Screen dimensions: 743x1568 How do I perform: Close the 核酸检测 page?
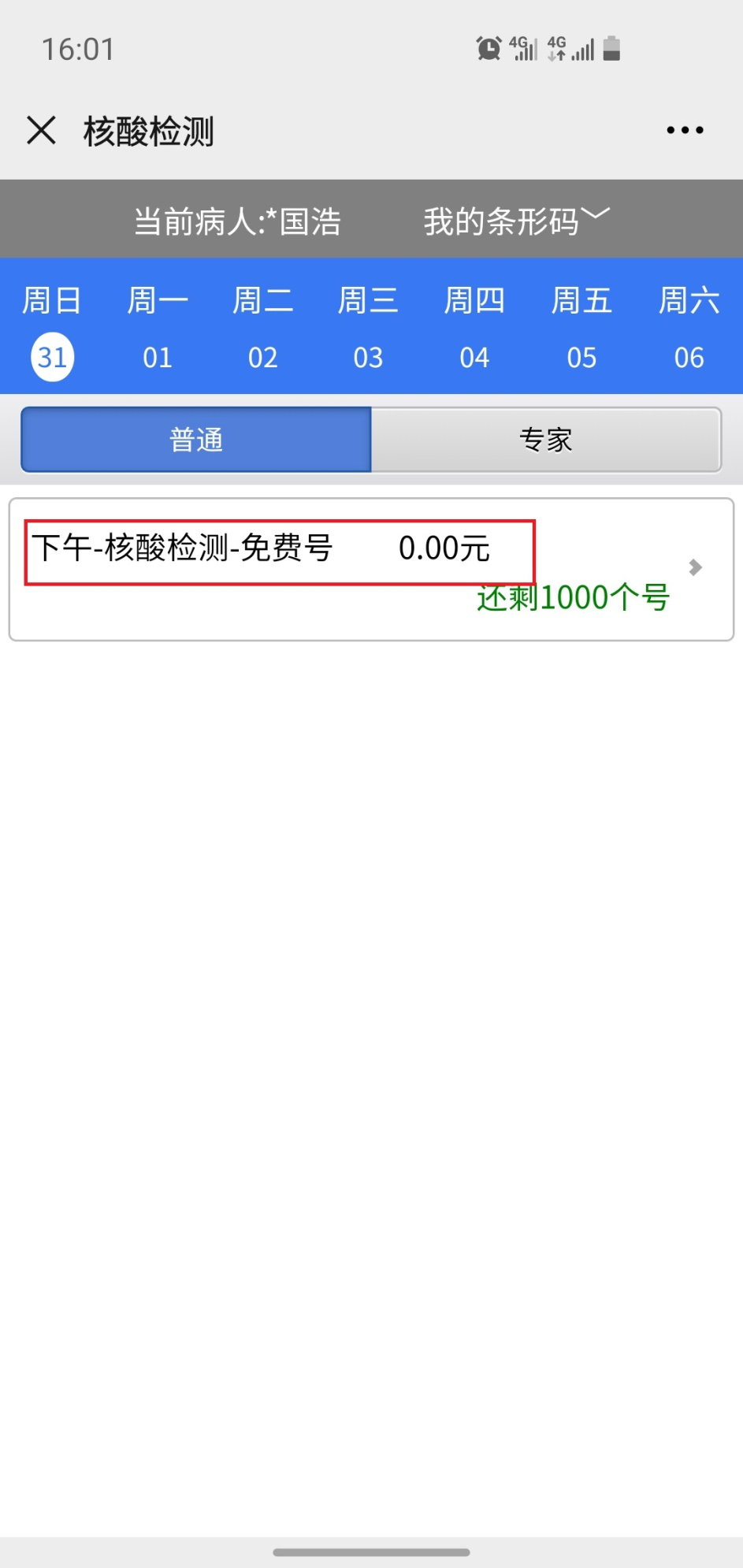[41, 130]
